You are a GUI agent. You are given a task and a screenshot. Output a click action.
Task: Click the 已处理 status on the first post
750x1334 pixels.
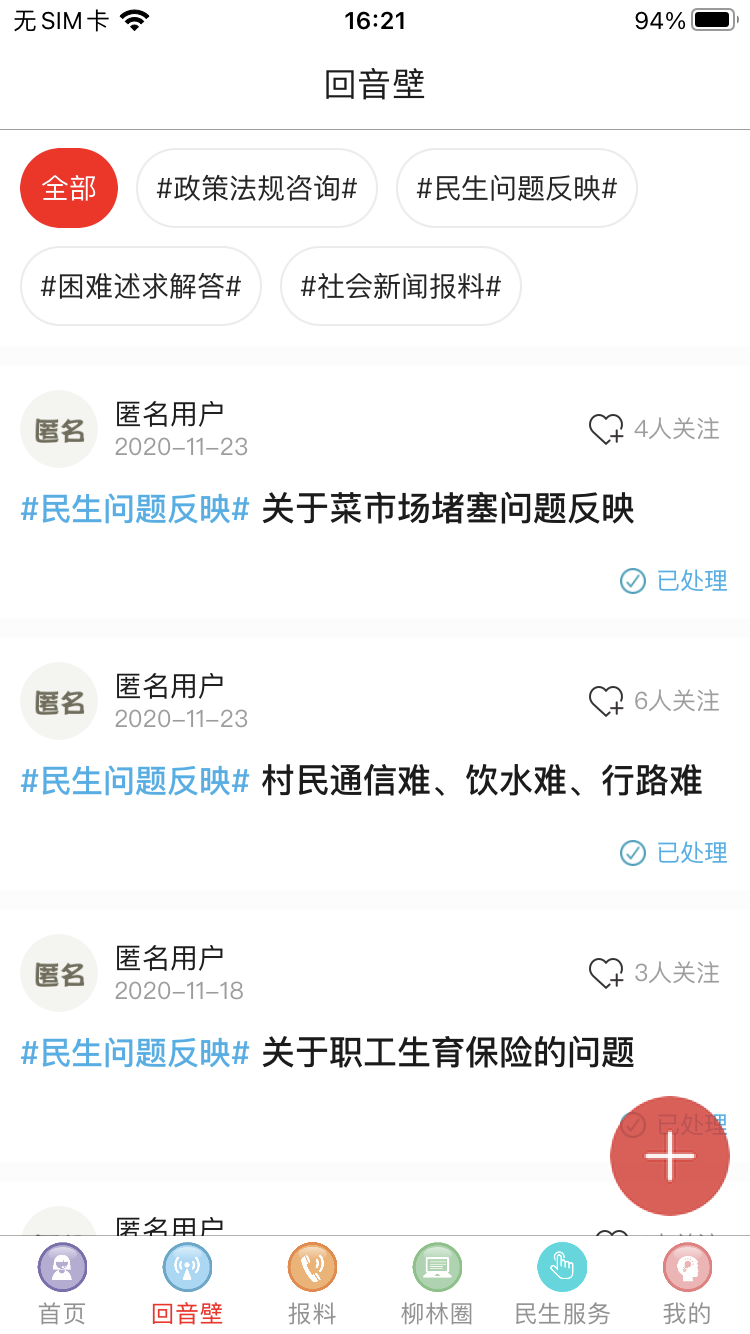[x=673, y=580]
